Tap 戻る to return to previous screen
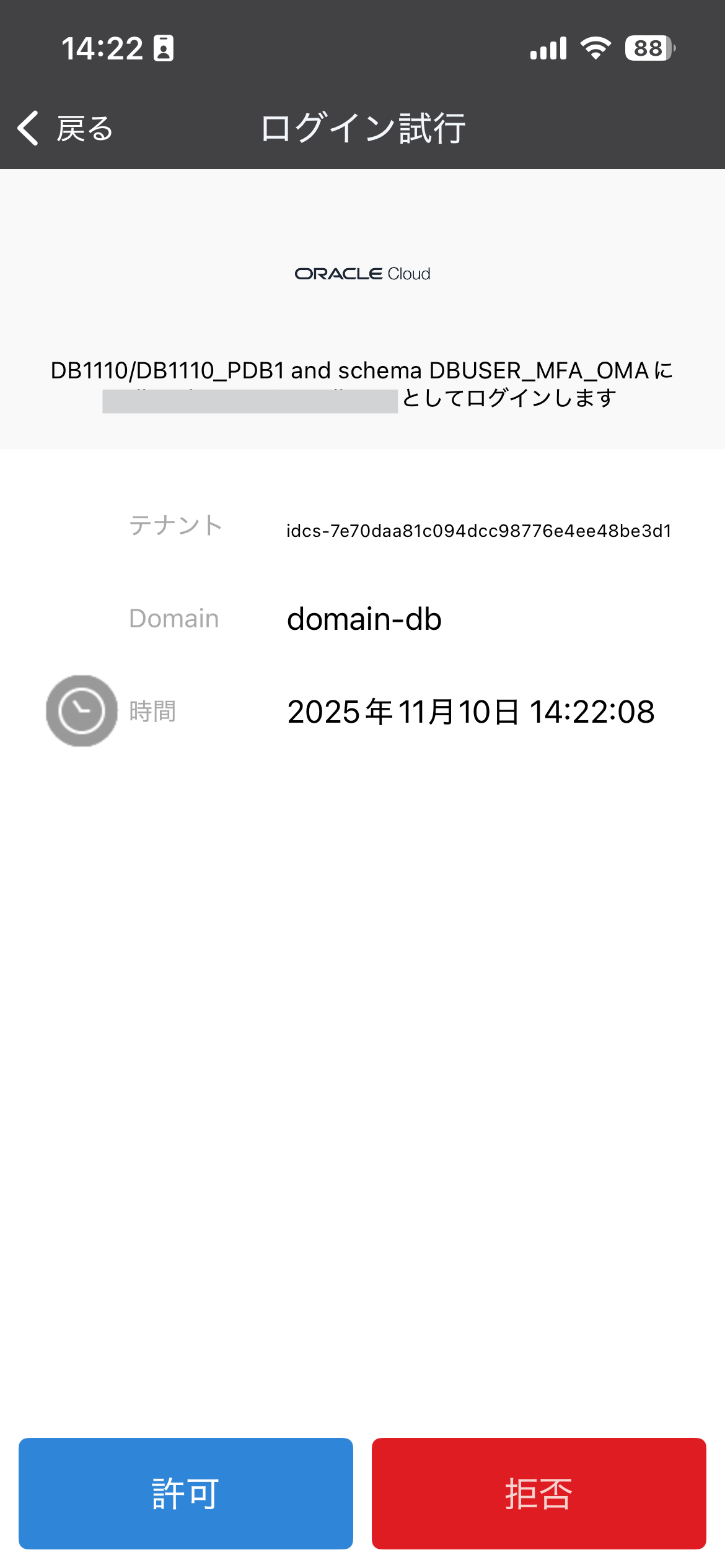The image size is (725, 1568). tap(84, 128)
